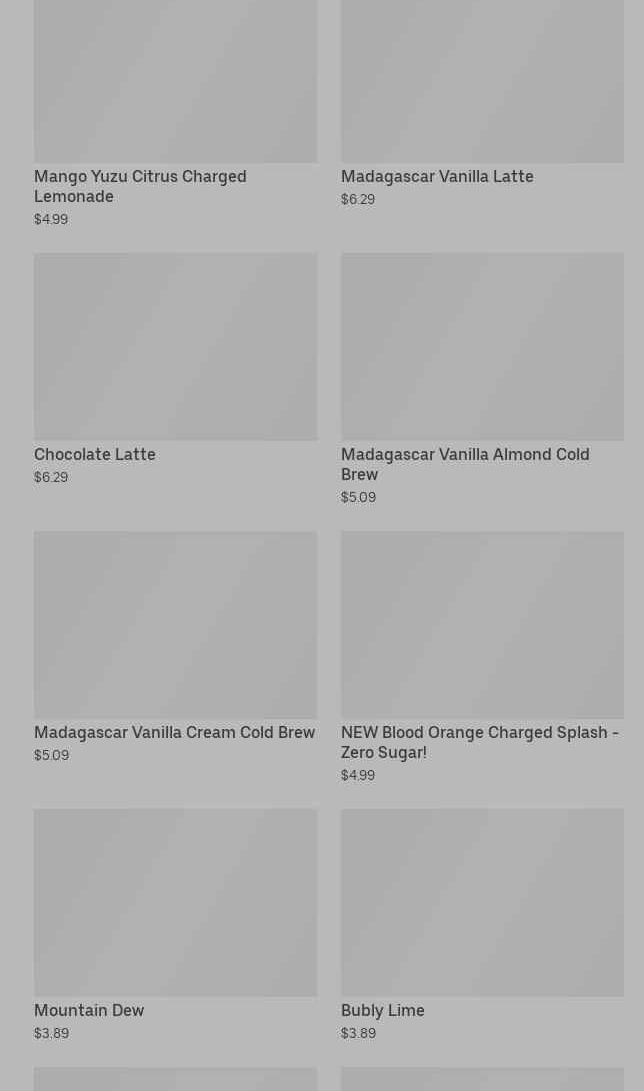Select the Madagascar Vanilla Latte card
Viewport: 644px width, 1091px height.
[x=482, y=104]
